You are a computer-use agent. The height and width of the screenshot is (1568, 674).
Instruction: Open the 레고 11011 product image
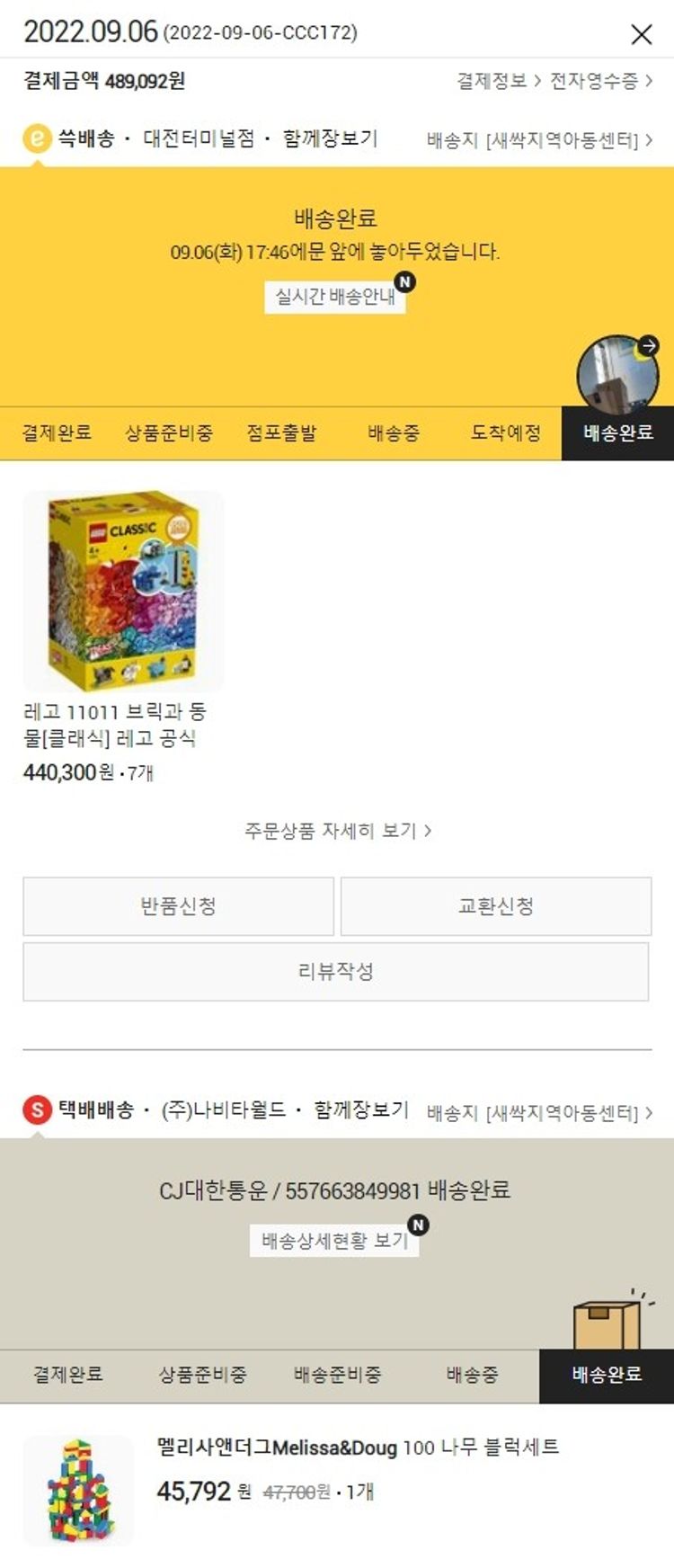coord(123,591)
